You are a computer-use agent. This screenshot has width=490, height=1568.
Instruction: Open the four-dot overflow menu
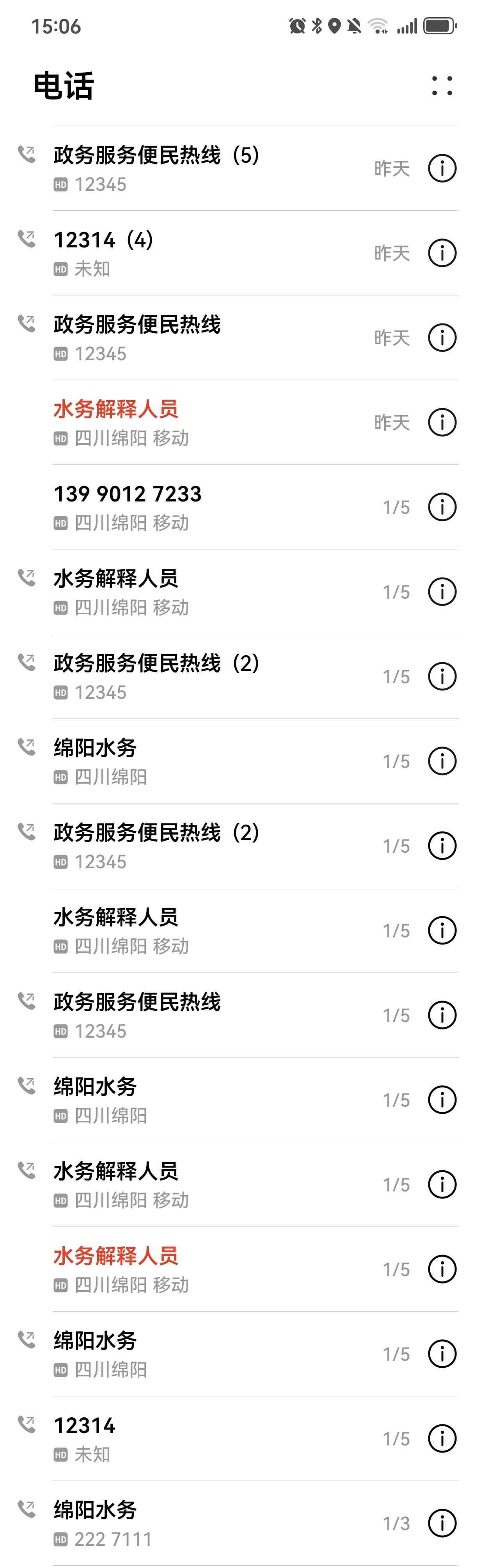[x=442, y=86]
